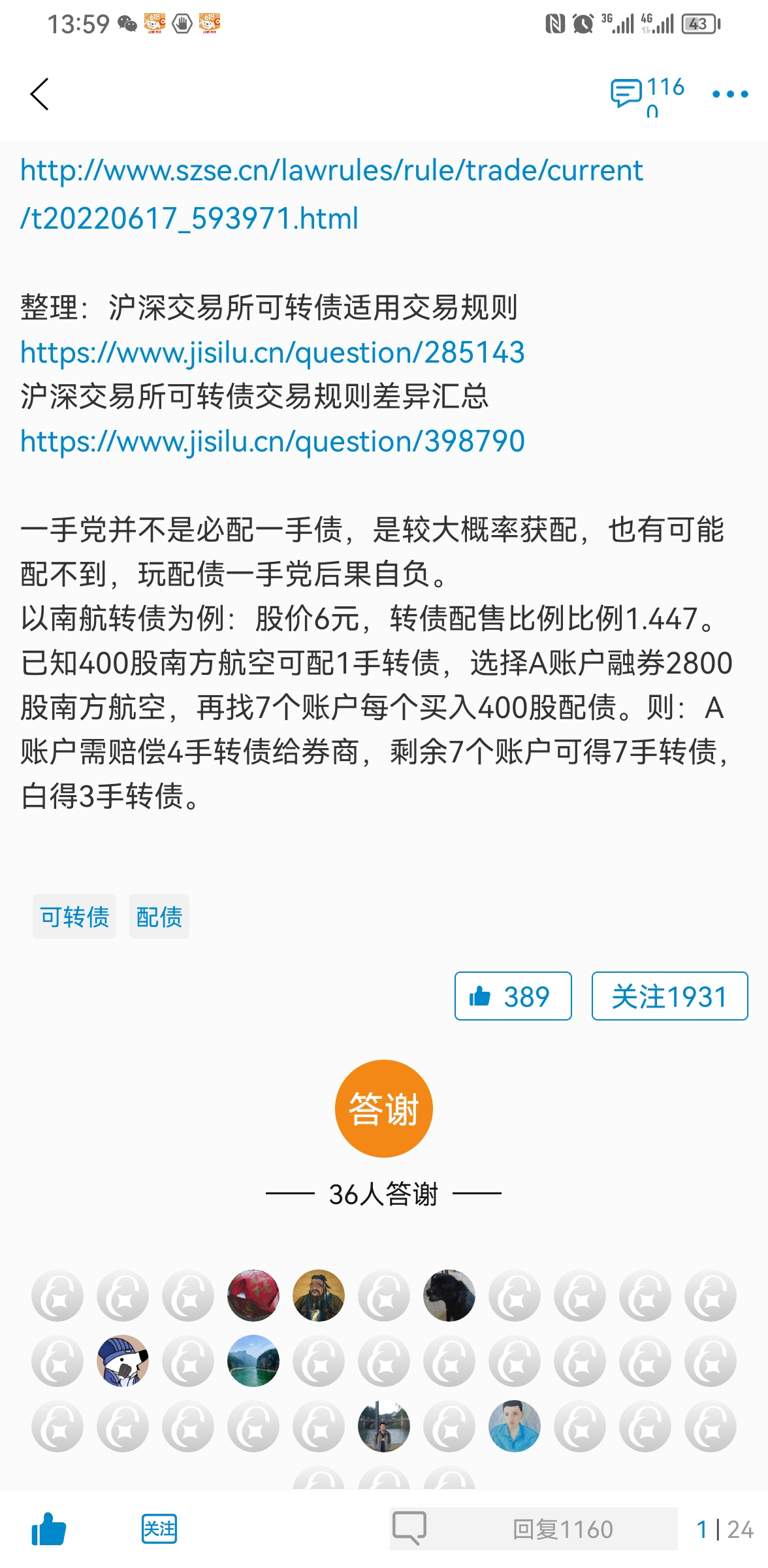Open the szse.cn trade rules link
The height and width of the screenshot is (1568, 768).
330,194
